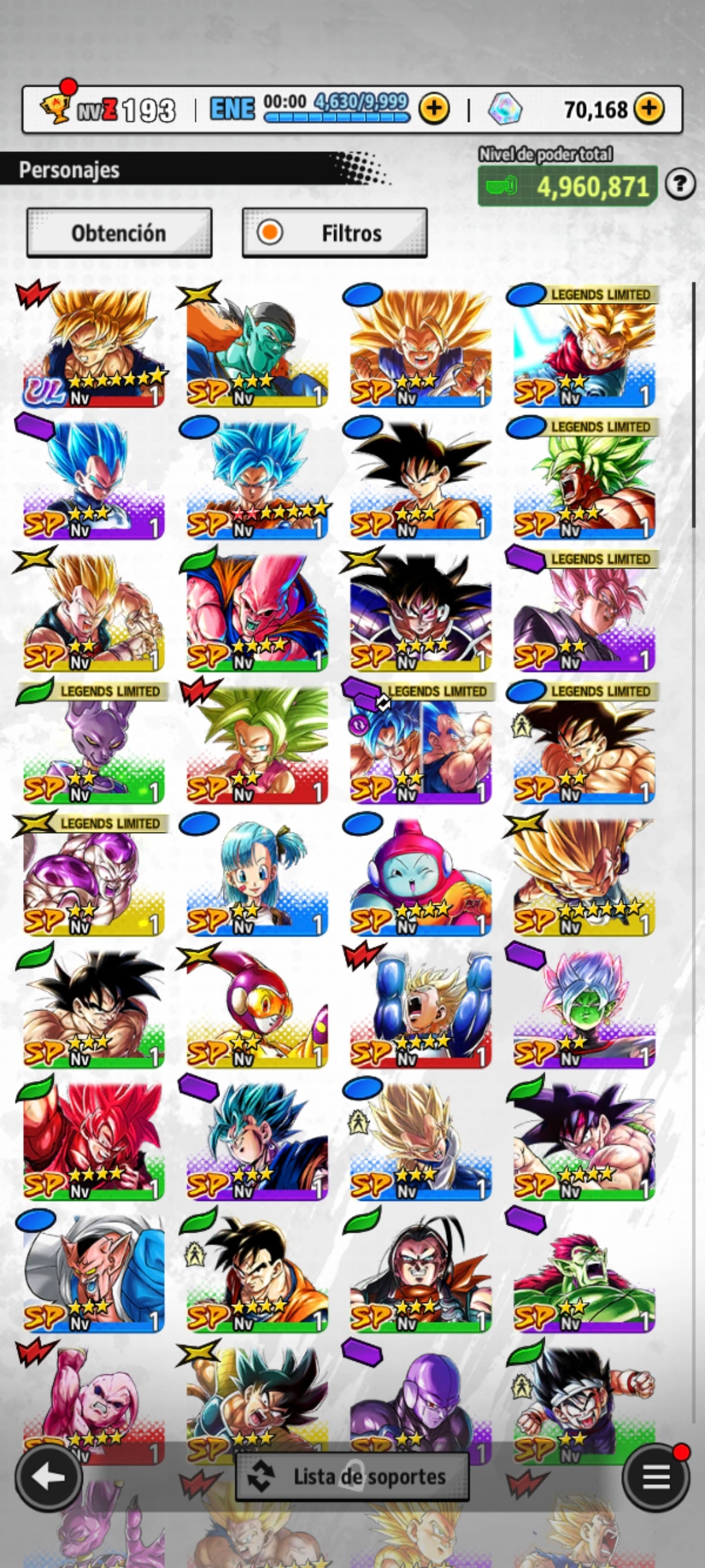The width and height of the screenshot is (705, 1568).
Task: Tap the Obtención button
Action: pyautogui.click(x=119, y=233)
